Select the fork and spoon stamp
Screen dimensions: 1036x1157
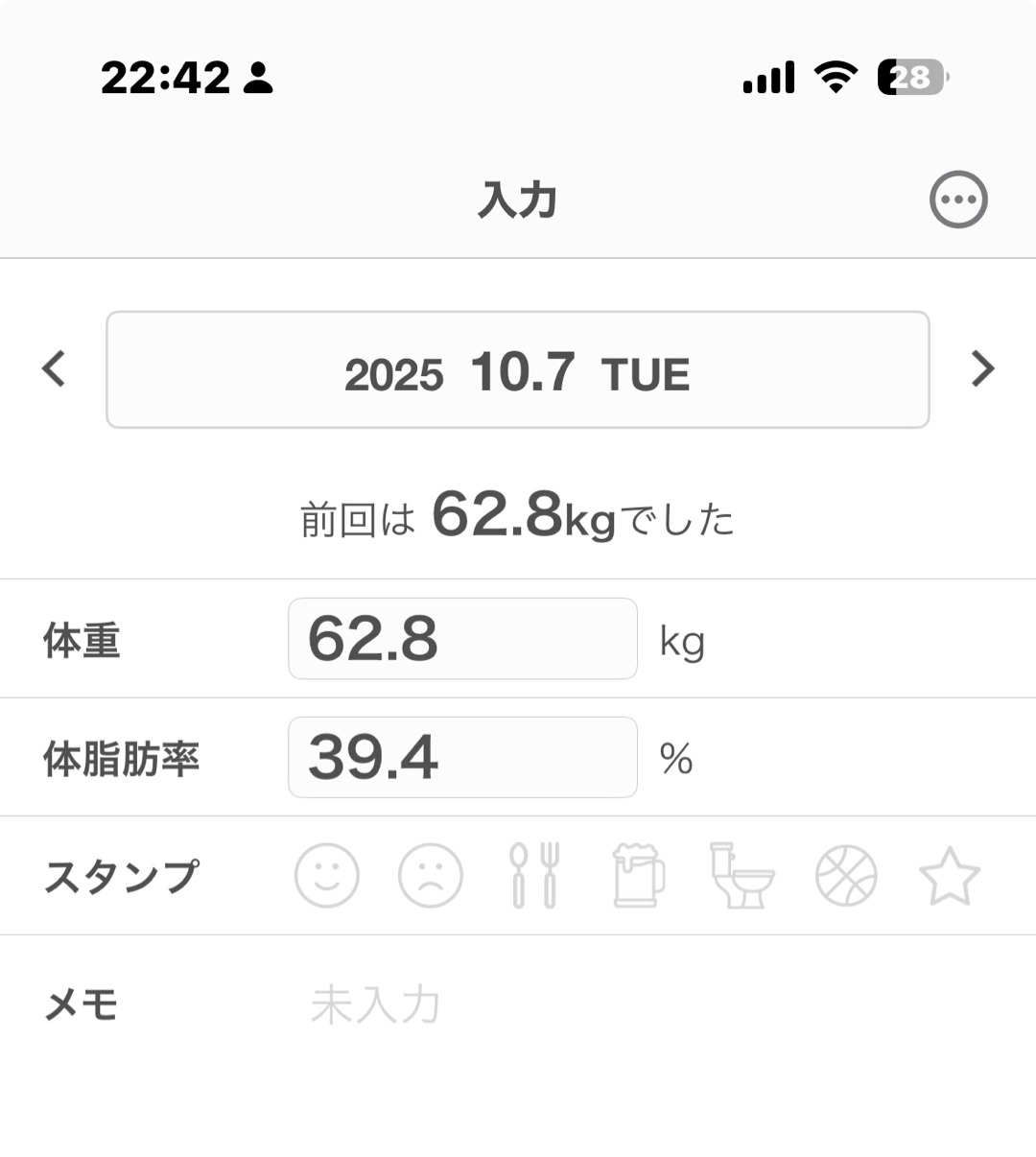tap(534, 875)
